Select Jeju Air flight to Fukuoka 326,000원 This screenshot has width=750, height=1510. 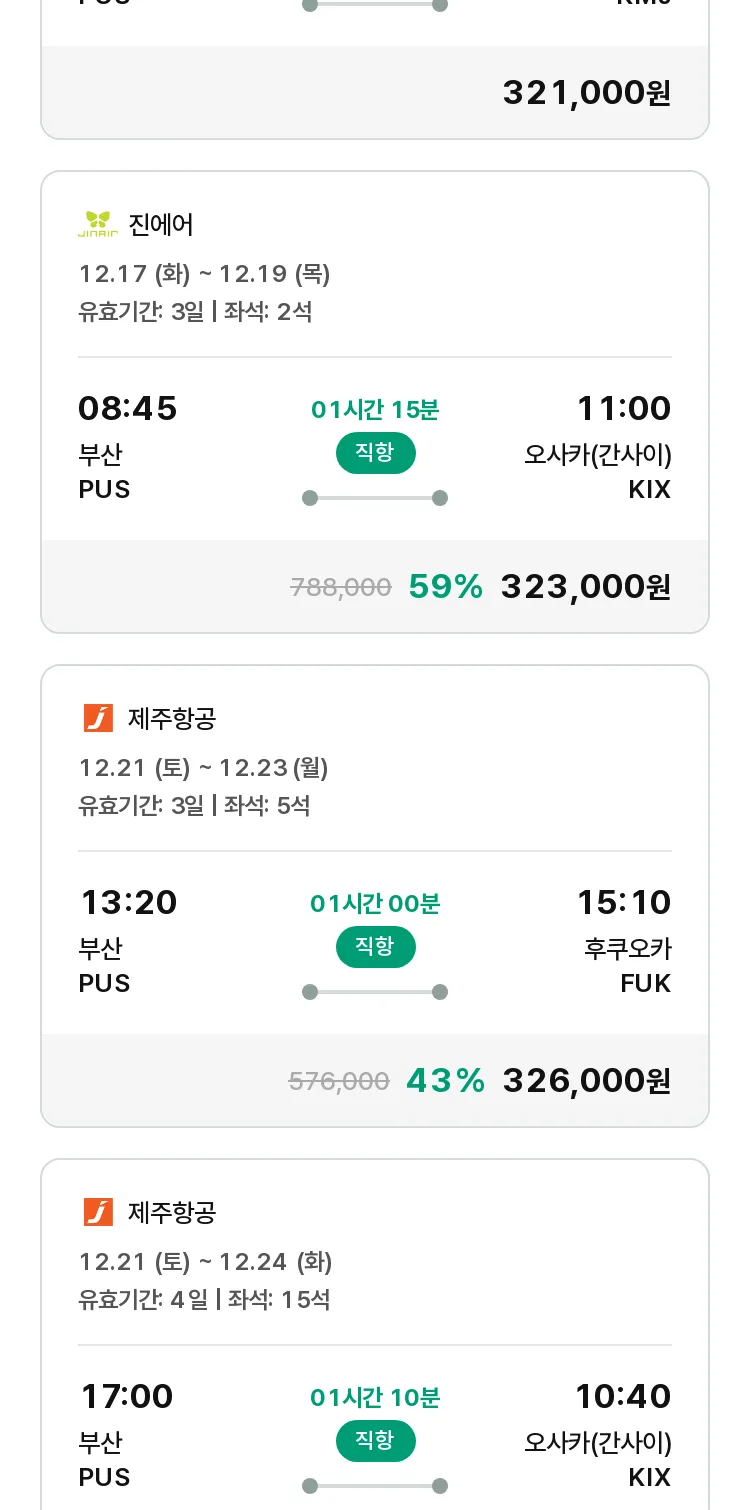[x=375, y=896]
